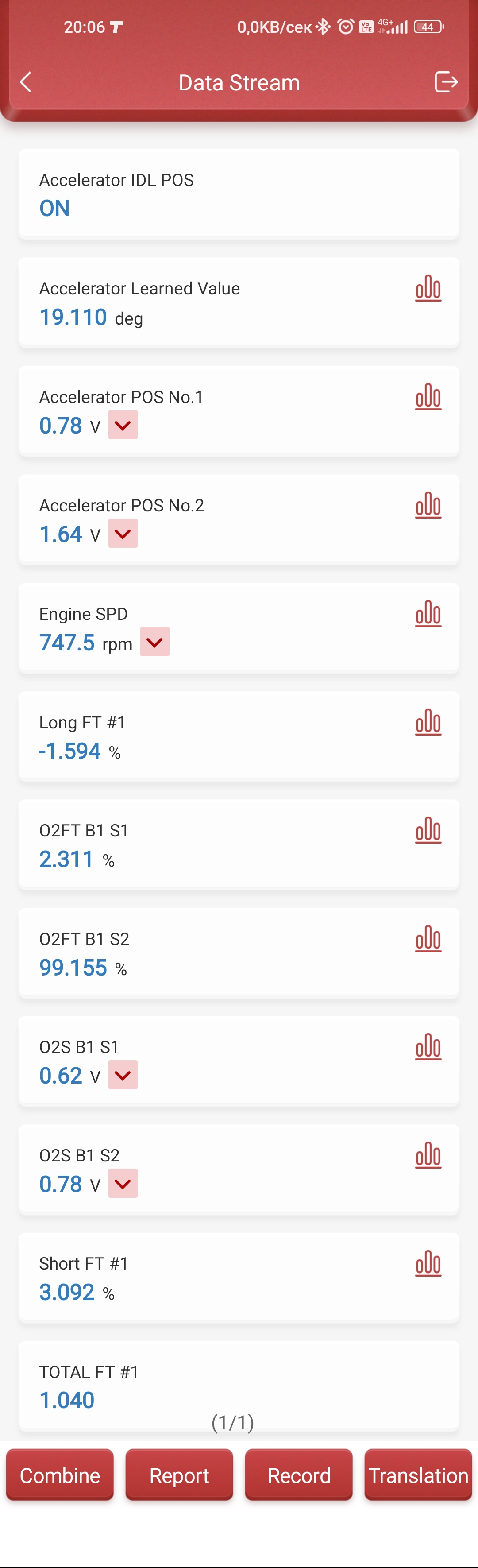
Task: Open the unit dropdown for Accelerator POS No.2
Action: (x=123, y=533)
